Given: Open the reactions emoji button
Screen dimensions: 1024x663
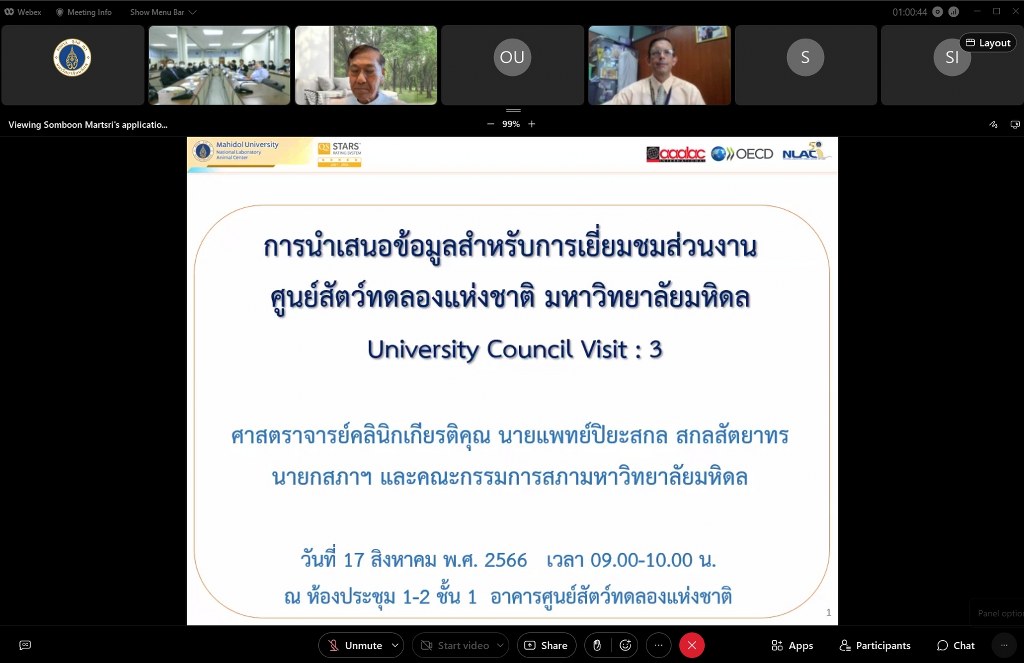Looking at the screenshot, I should click(x=627, y=645).
